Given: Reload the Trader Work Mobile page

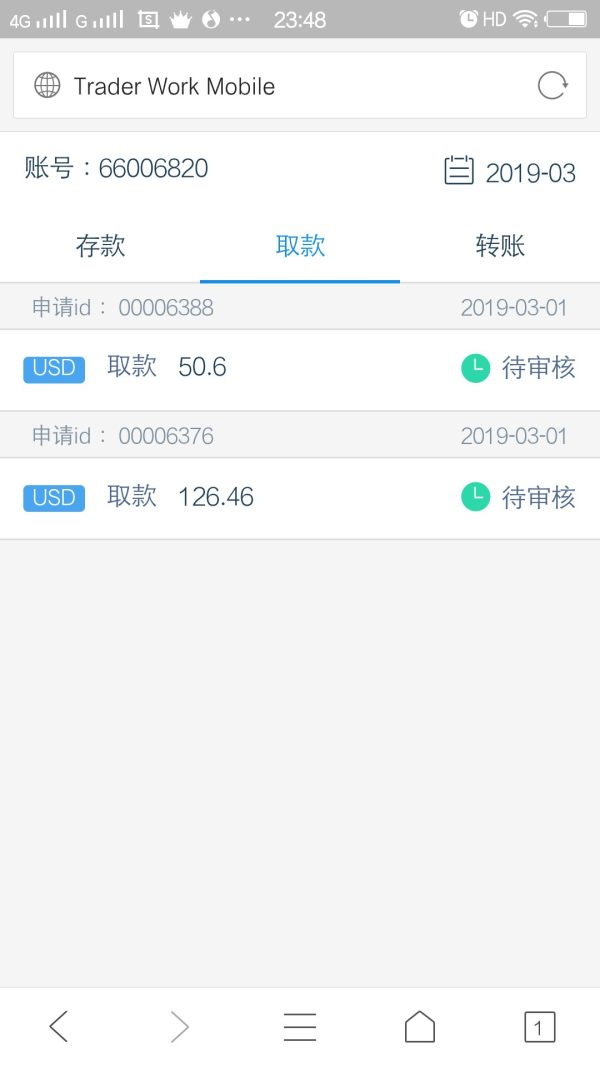Looking at the screenshot, I should 552,86.
